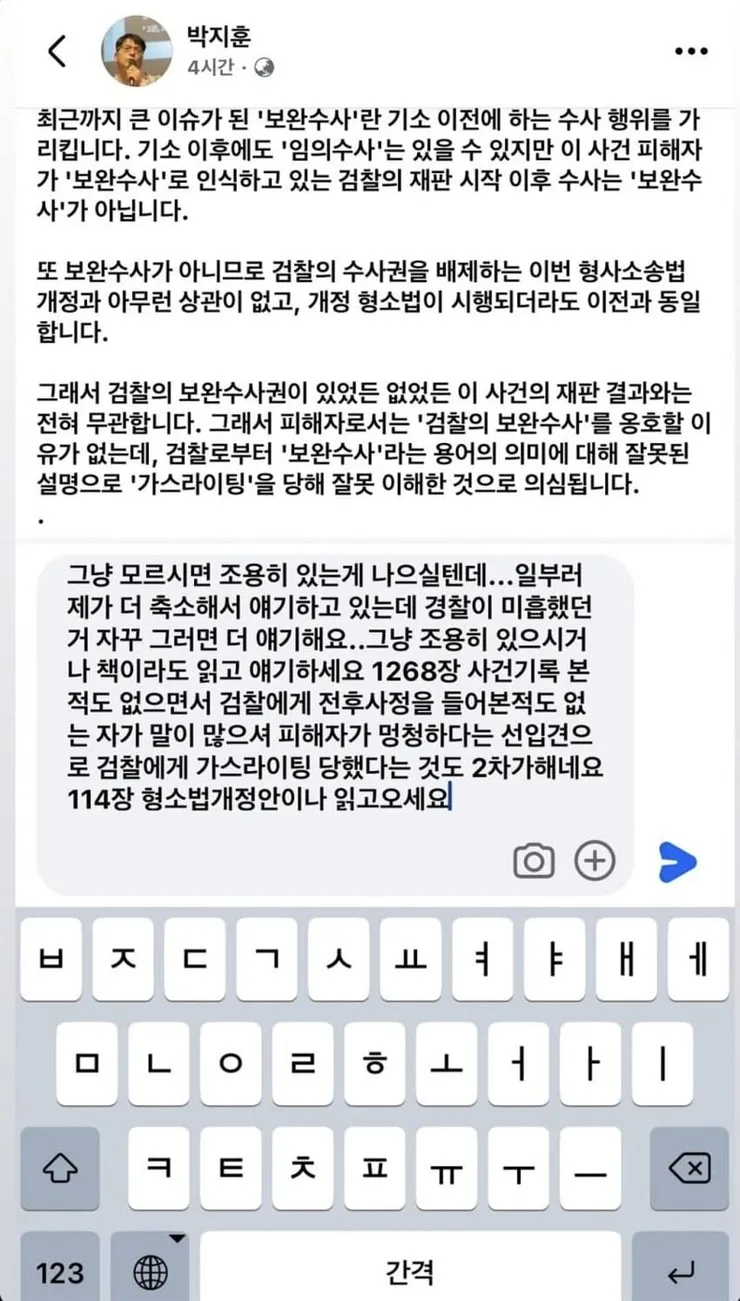This screenshot has width=740, height=1301.
Task: Open the three-dot overflow menu
Action: [x=691, y=51]
